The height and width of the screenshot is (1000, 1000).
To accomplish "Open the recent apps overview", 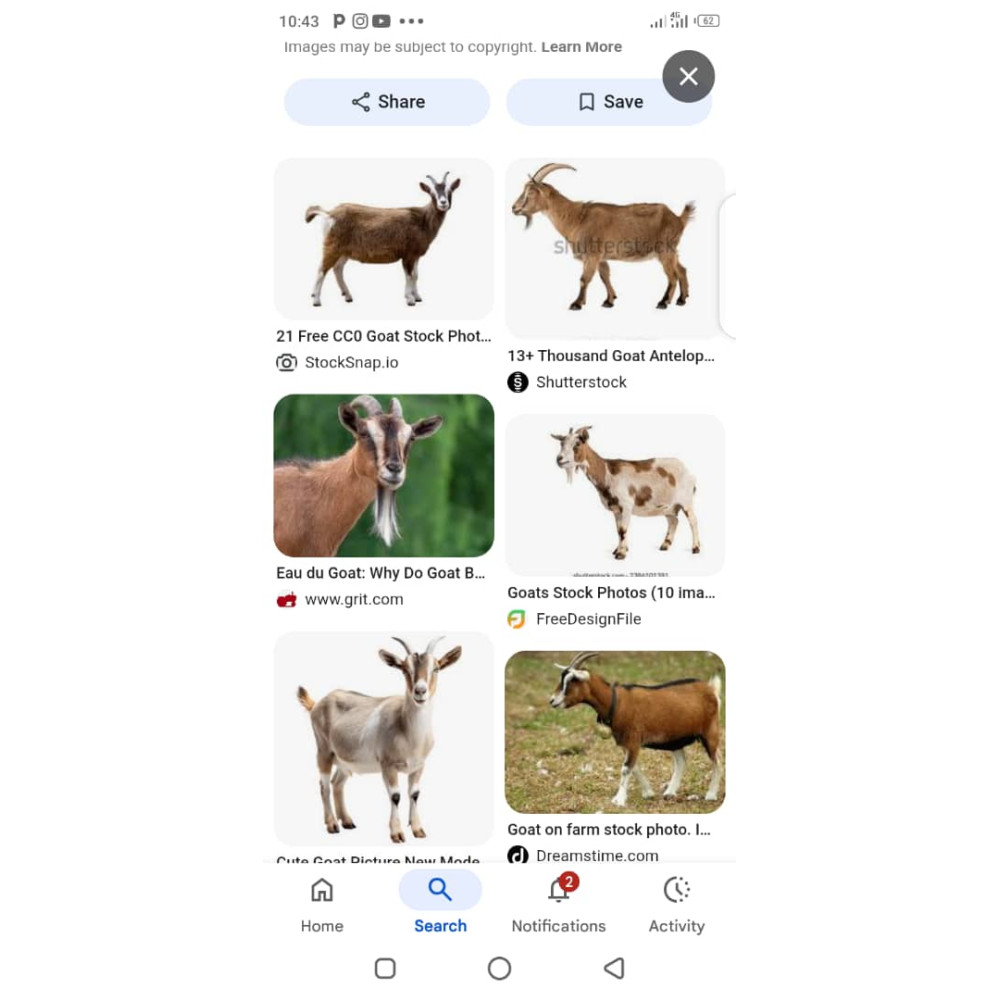I will [385, 968].
